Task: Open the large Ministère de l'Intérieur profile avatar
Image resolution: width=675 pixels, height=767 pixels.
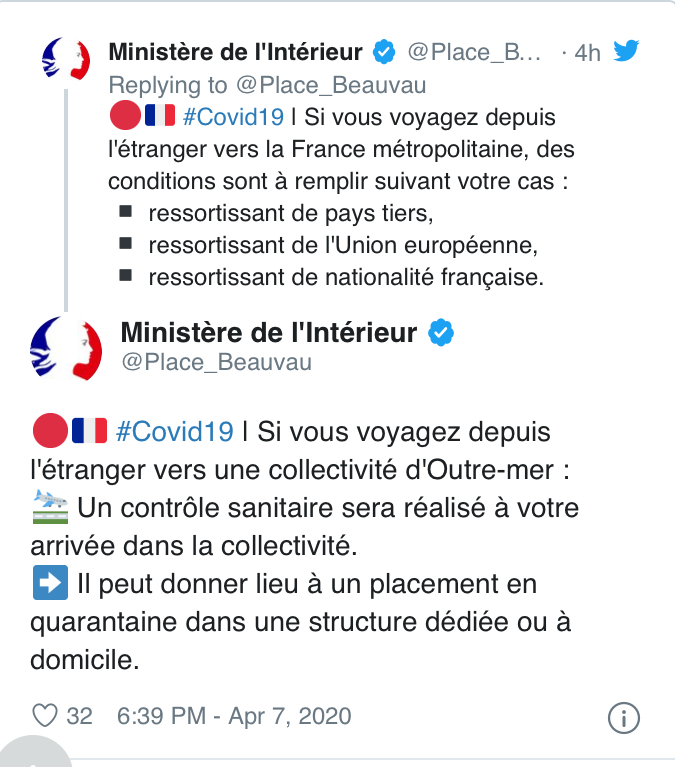Action: 66,350
